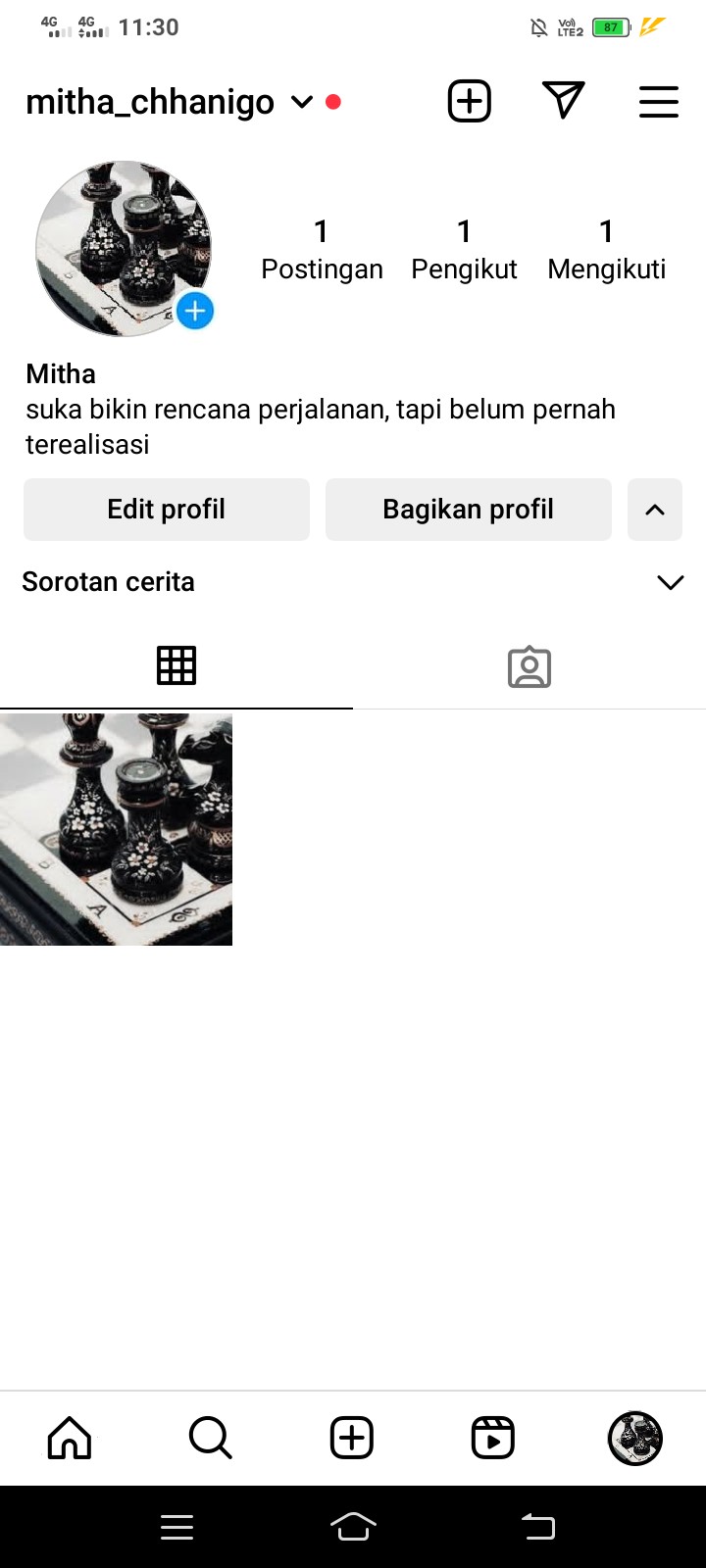Collapse the suggested people chevron button
Screen dimensions: 706x1568
click(x=655, y=510)
